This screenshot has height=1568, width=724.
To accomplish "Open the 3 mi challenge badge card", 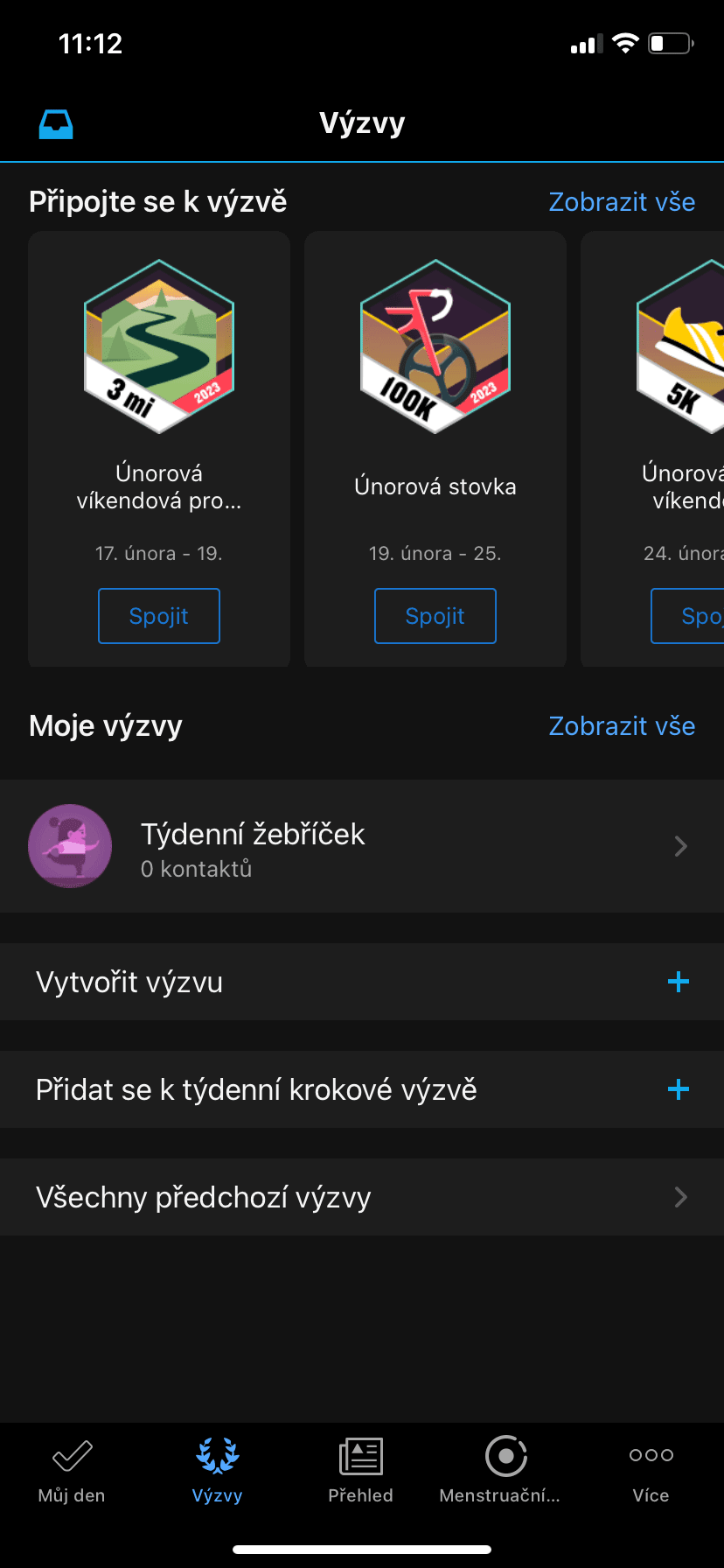I will 159,346.
